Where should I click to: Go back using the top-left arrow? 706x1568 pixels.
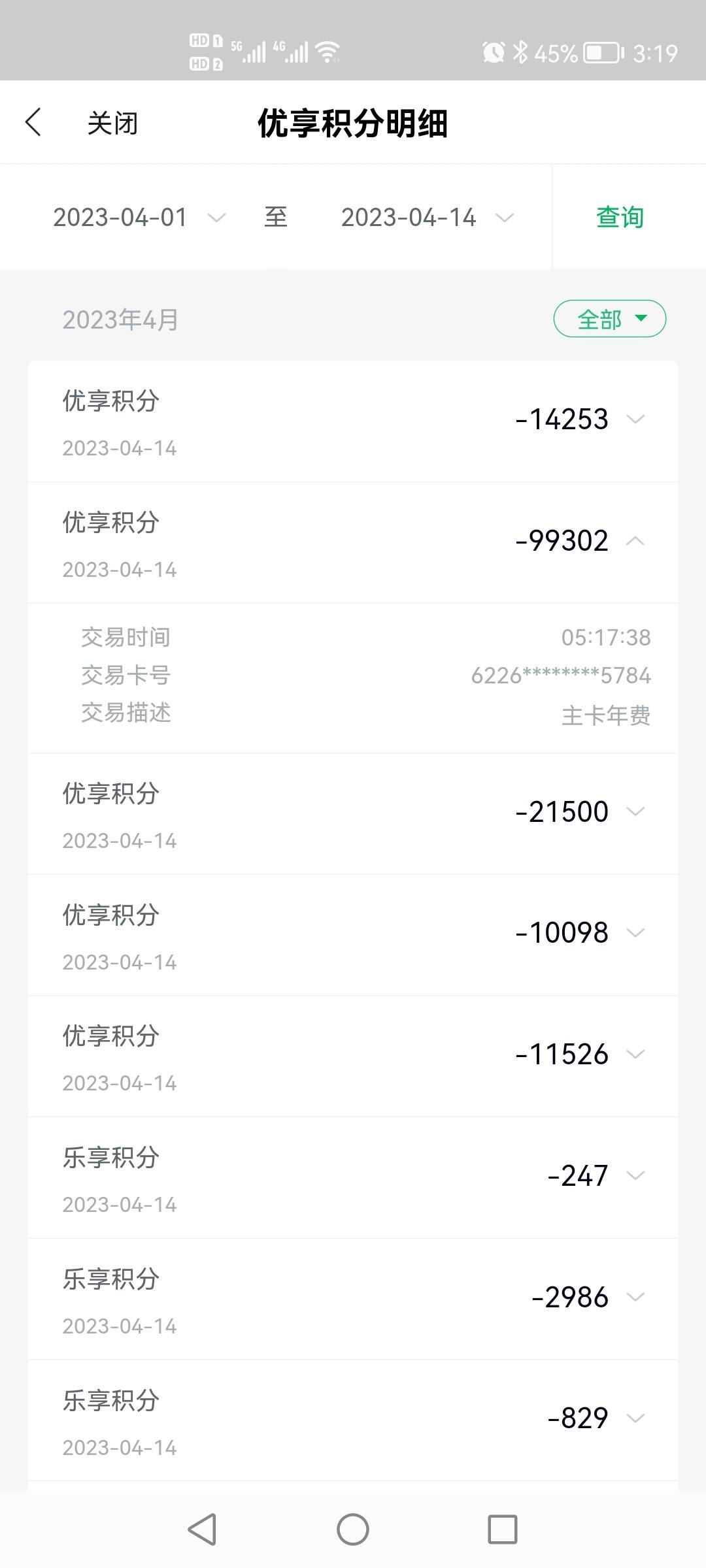[x=33, y=122]
